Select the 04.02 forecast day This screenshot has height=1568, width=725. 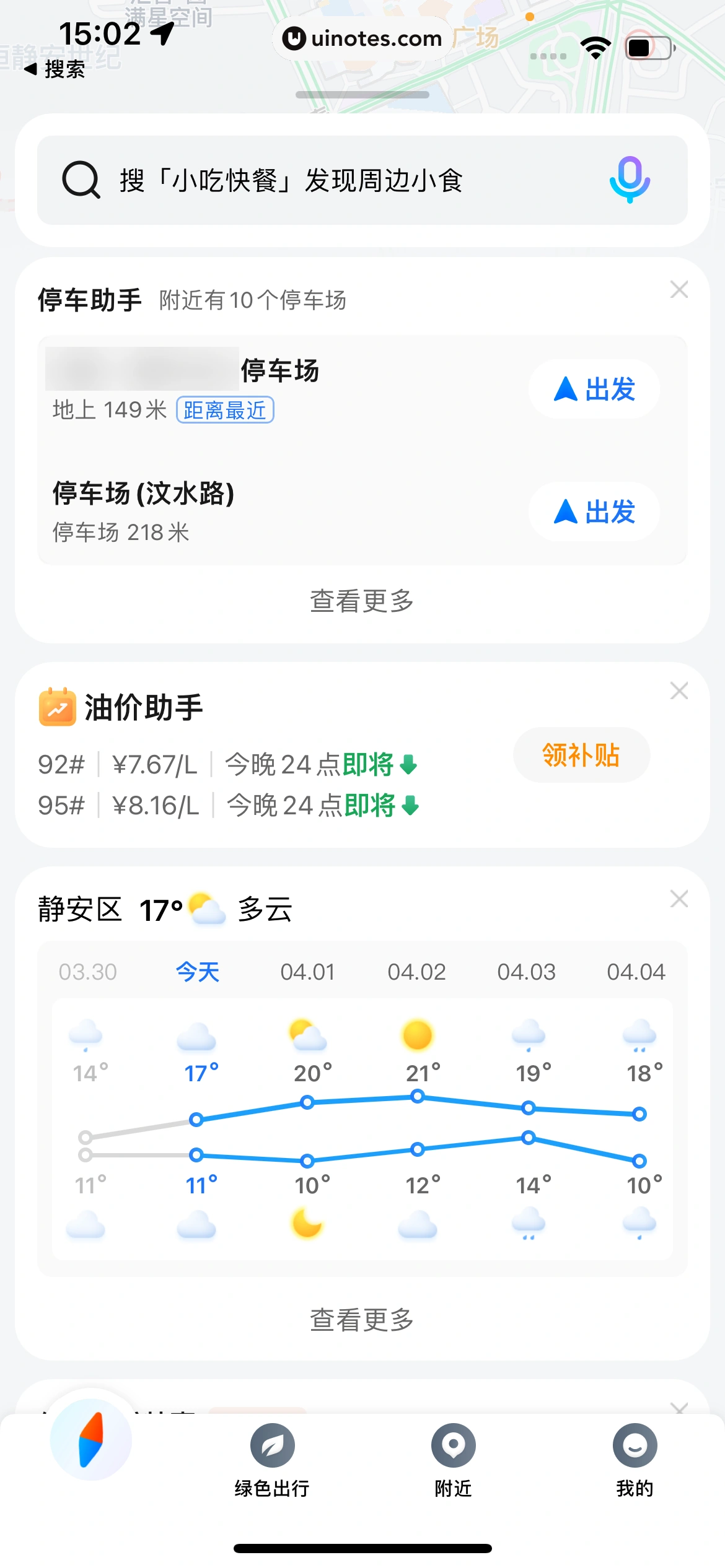(x=416, y=972)
